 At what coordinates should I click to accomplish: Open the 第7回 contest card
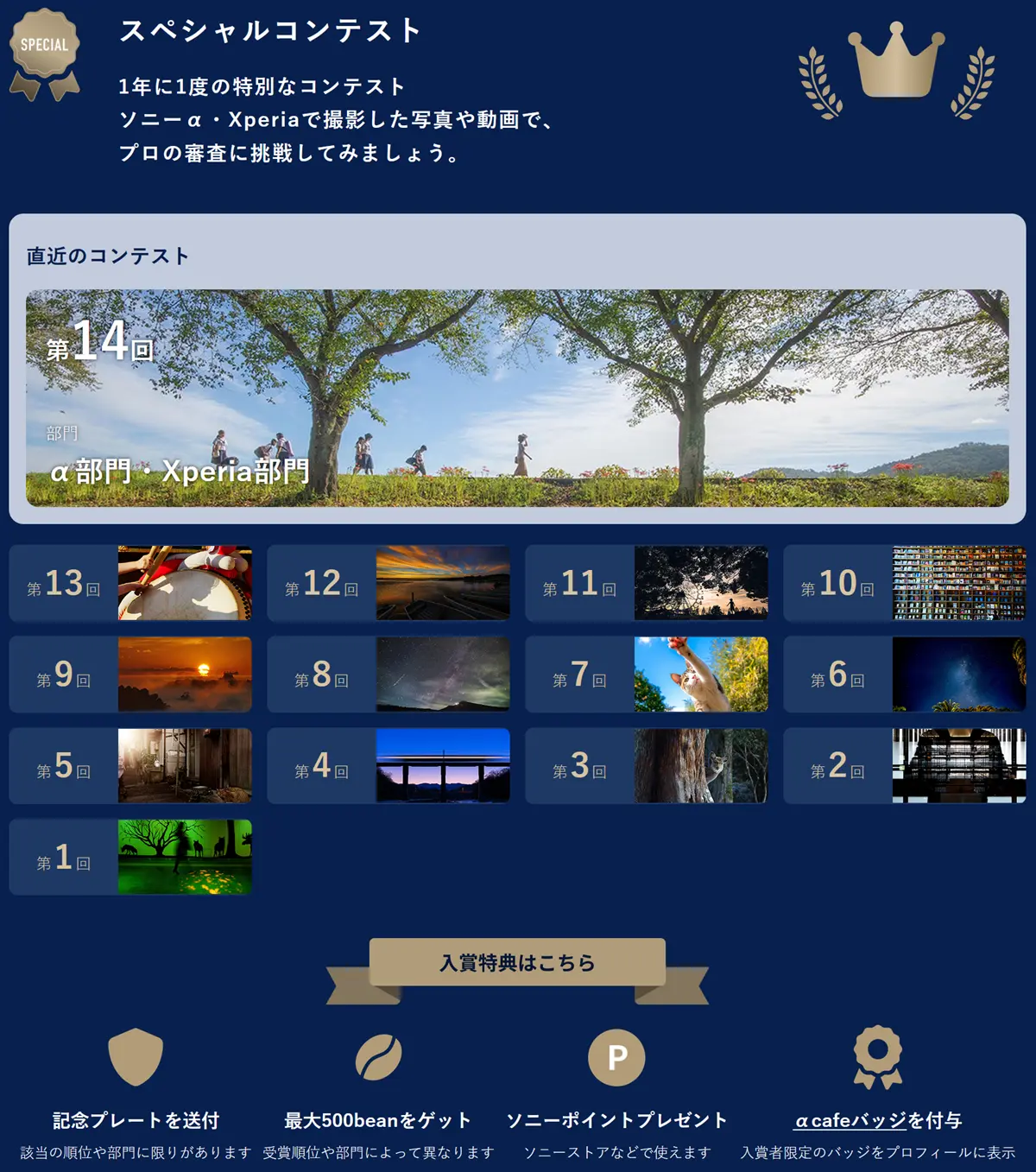647,675
